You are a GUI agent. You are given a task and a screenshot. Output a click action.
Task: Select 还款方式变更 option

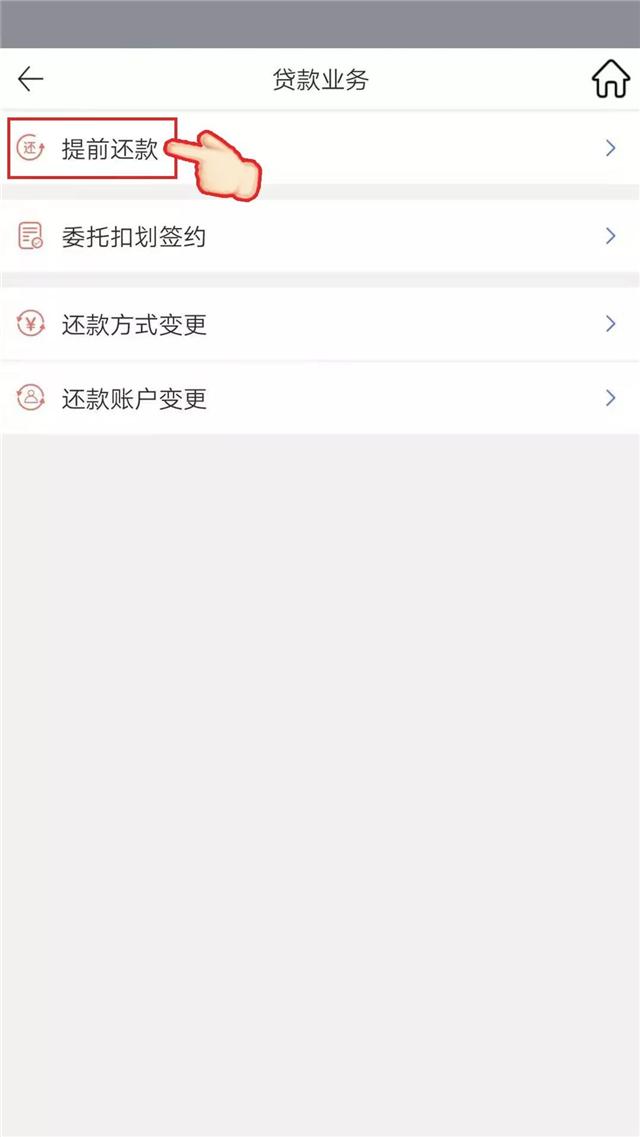click(134, 325)
